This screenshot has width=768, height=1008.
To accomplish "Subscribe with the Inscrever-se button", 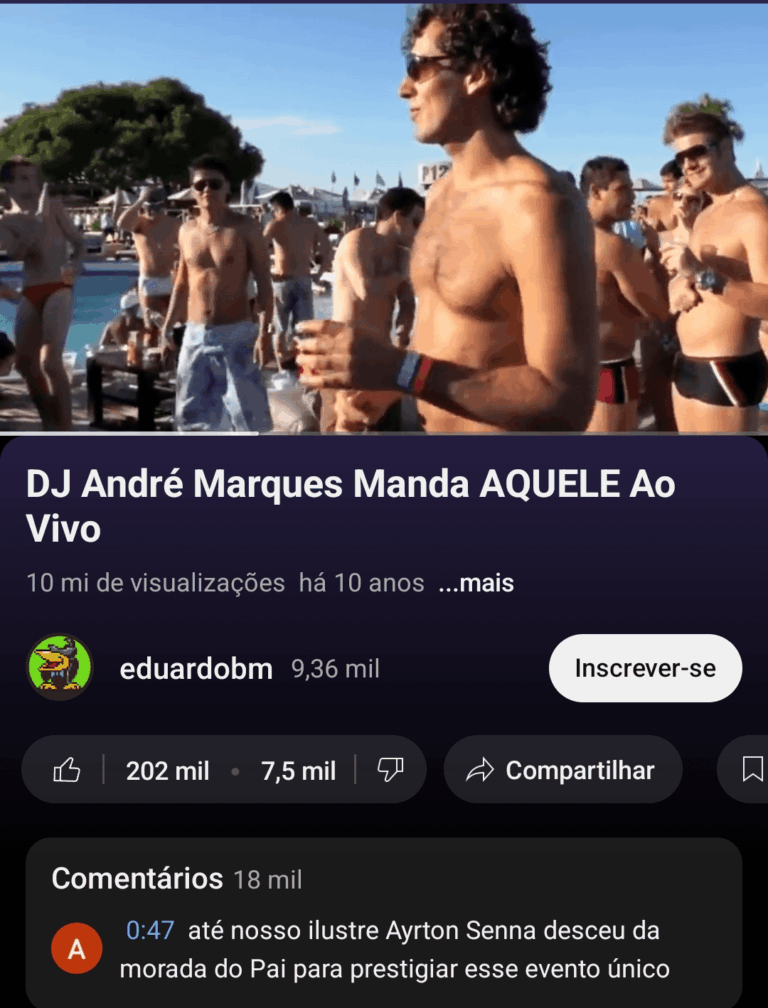I will click(645, 668).
